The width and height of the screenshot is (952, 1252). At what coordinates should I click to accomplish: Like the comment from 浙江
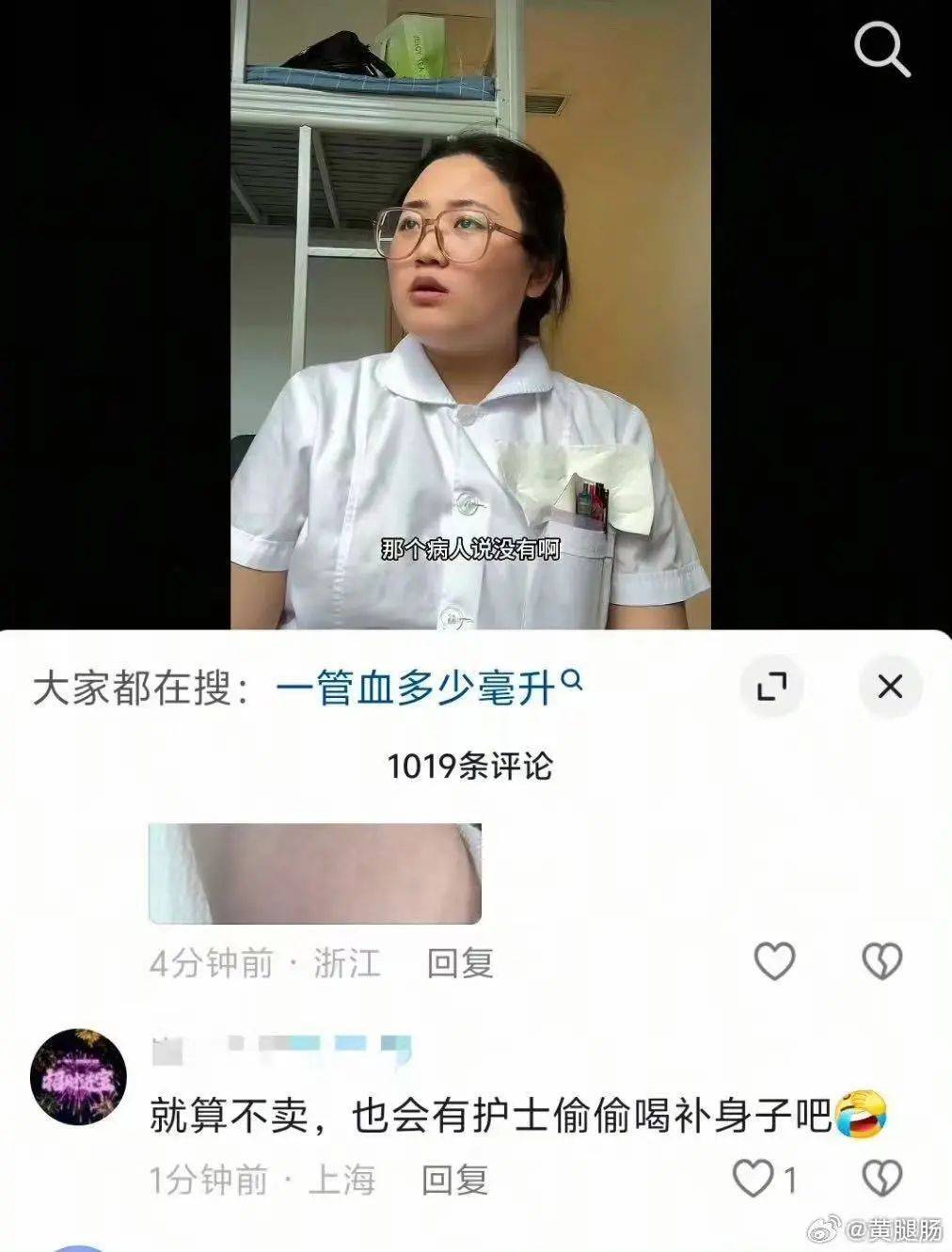coord(775,961)
